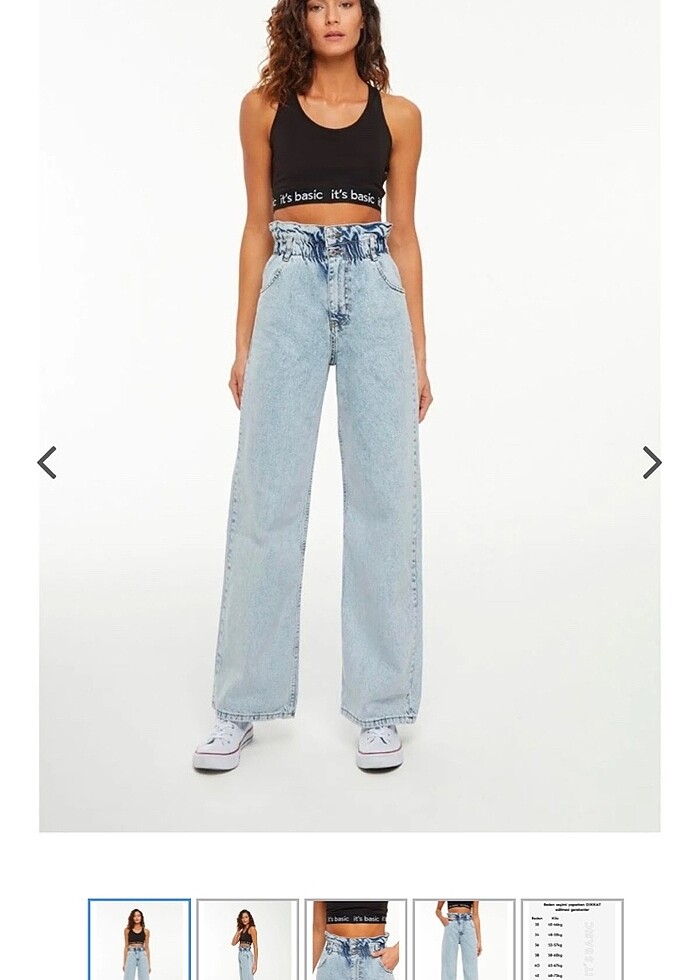This screenshot has width=700, height=980.
Task: Go to the next product image
Action: click(x=652, y=463)
